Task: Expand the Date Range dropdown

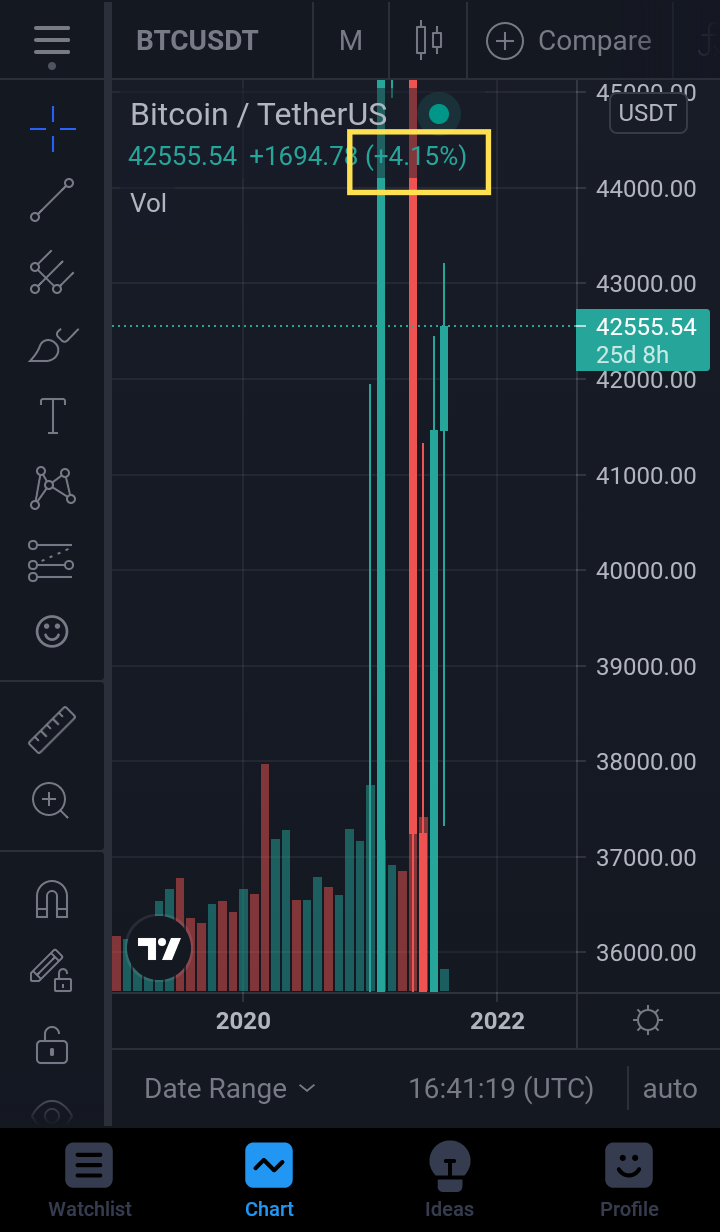Action: click(230, 1088)
